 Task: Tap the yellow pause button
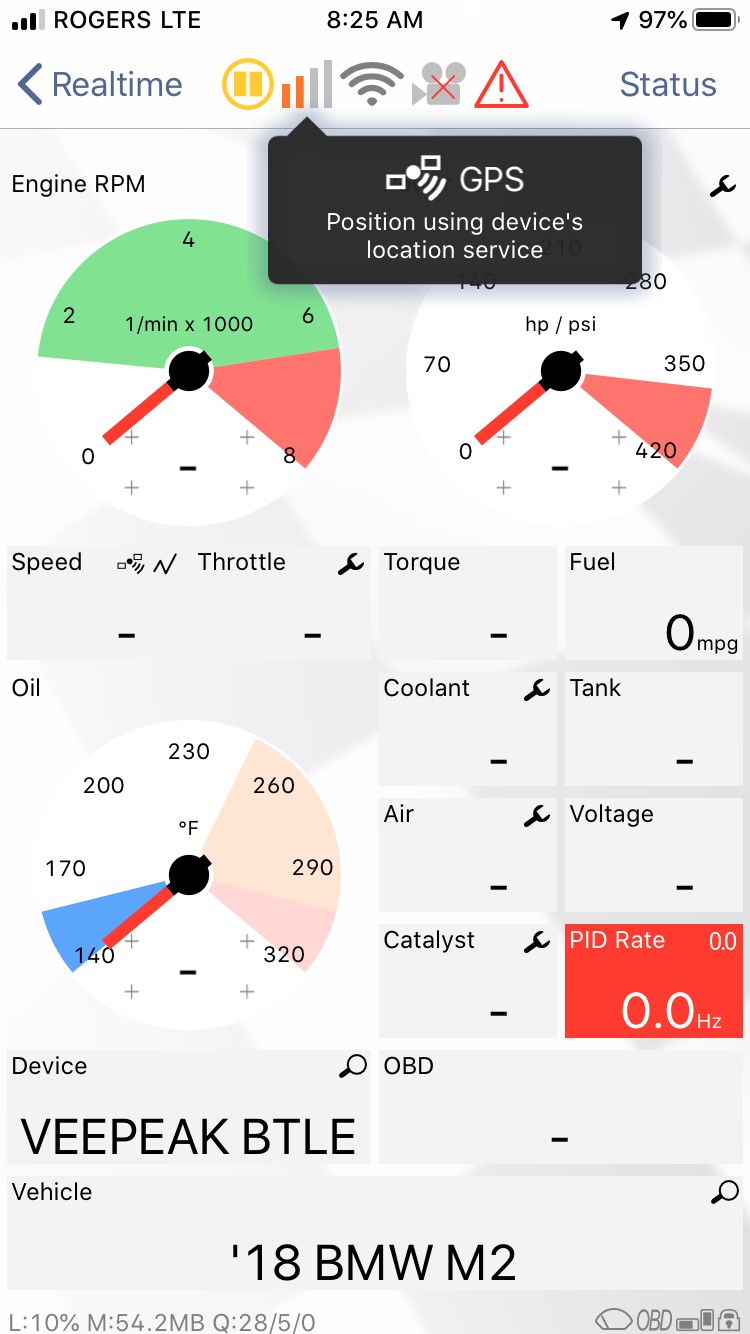[247, 85]
